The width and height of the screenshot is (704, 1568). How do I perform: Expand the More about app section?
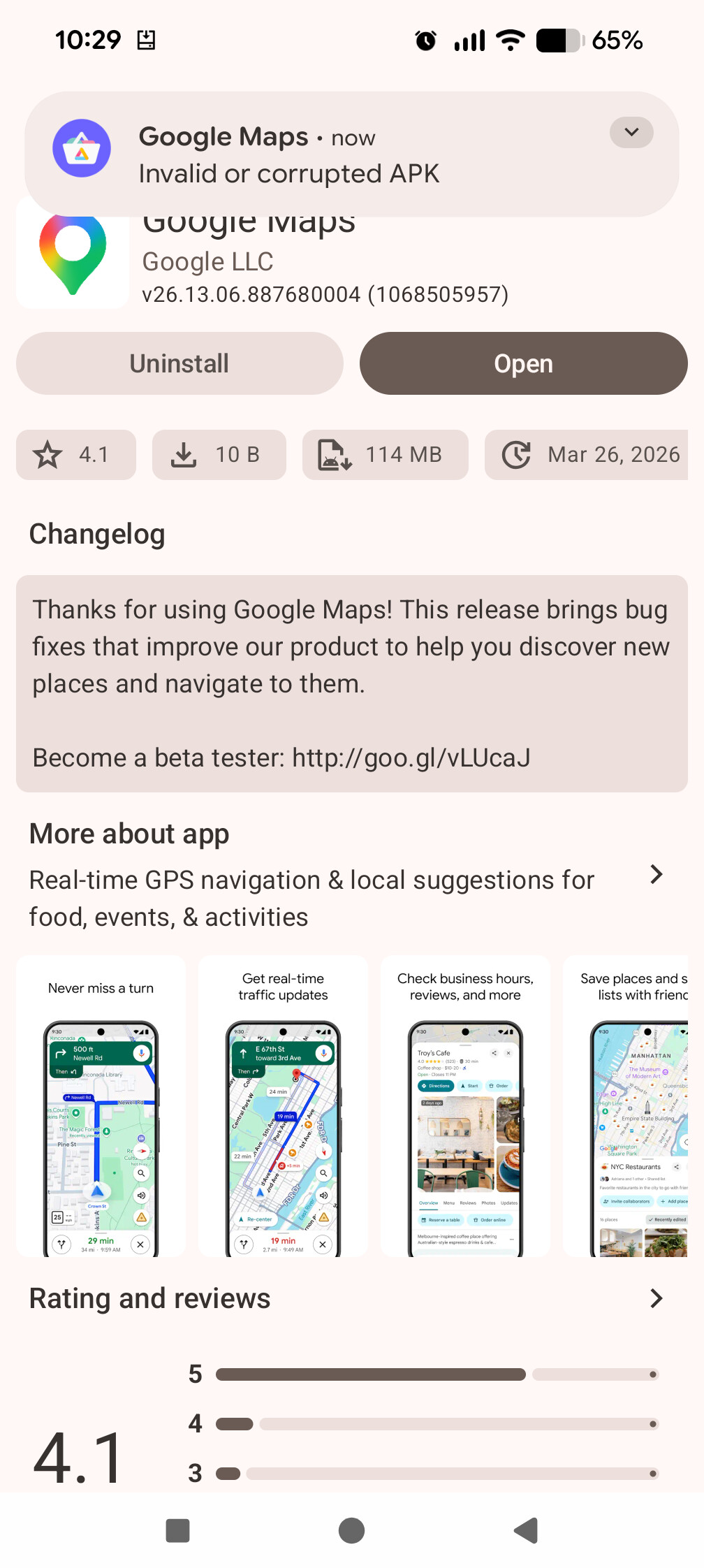pyautogui.click(x=655, y=875)
